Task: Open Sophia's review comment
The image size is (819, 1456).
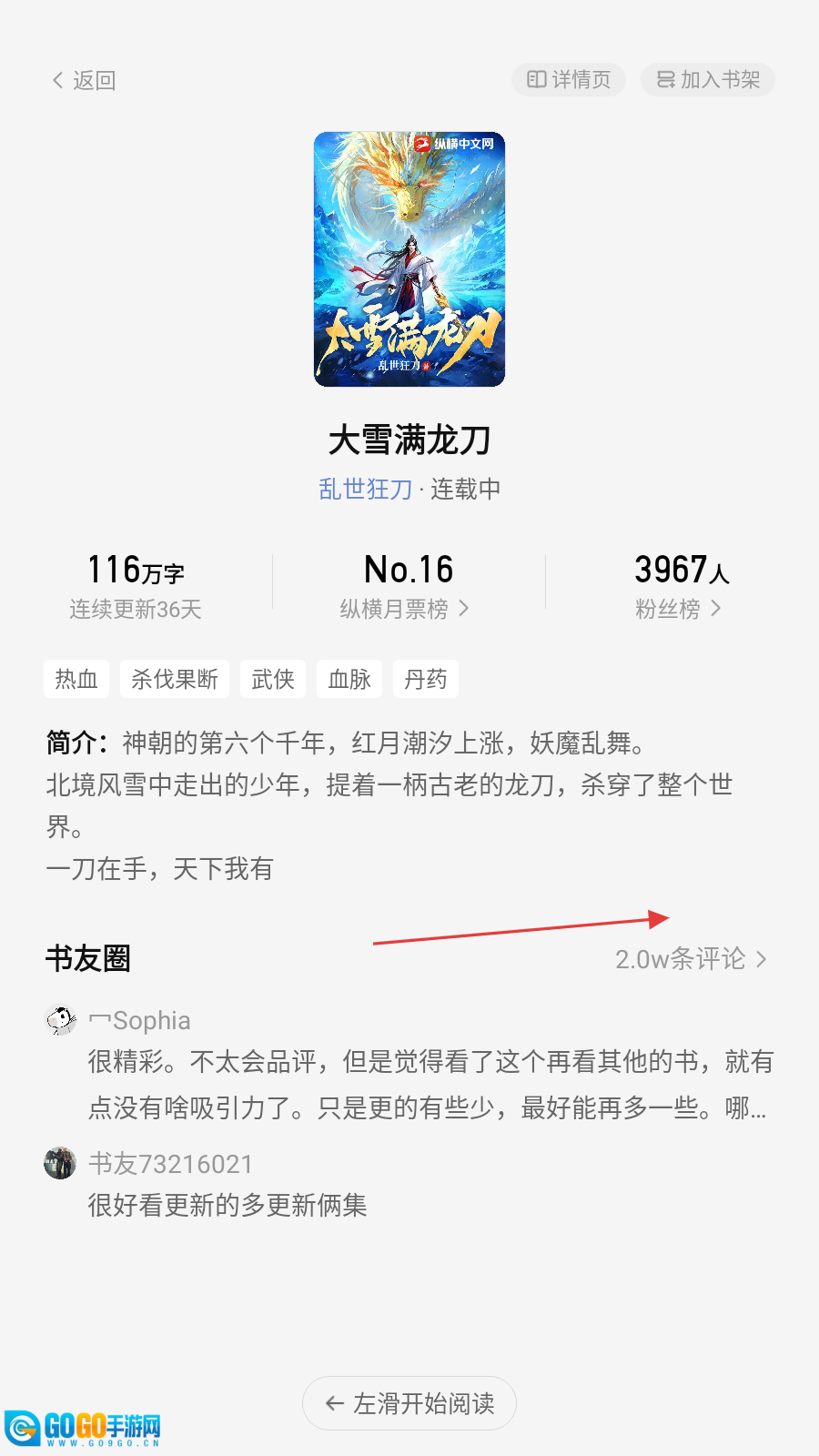Action: pyautogui.click(x=428, y=1084)
